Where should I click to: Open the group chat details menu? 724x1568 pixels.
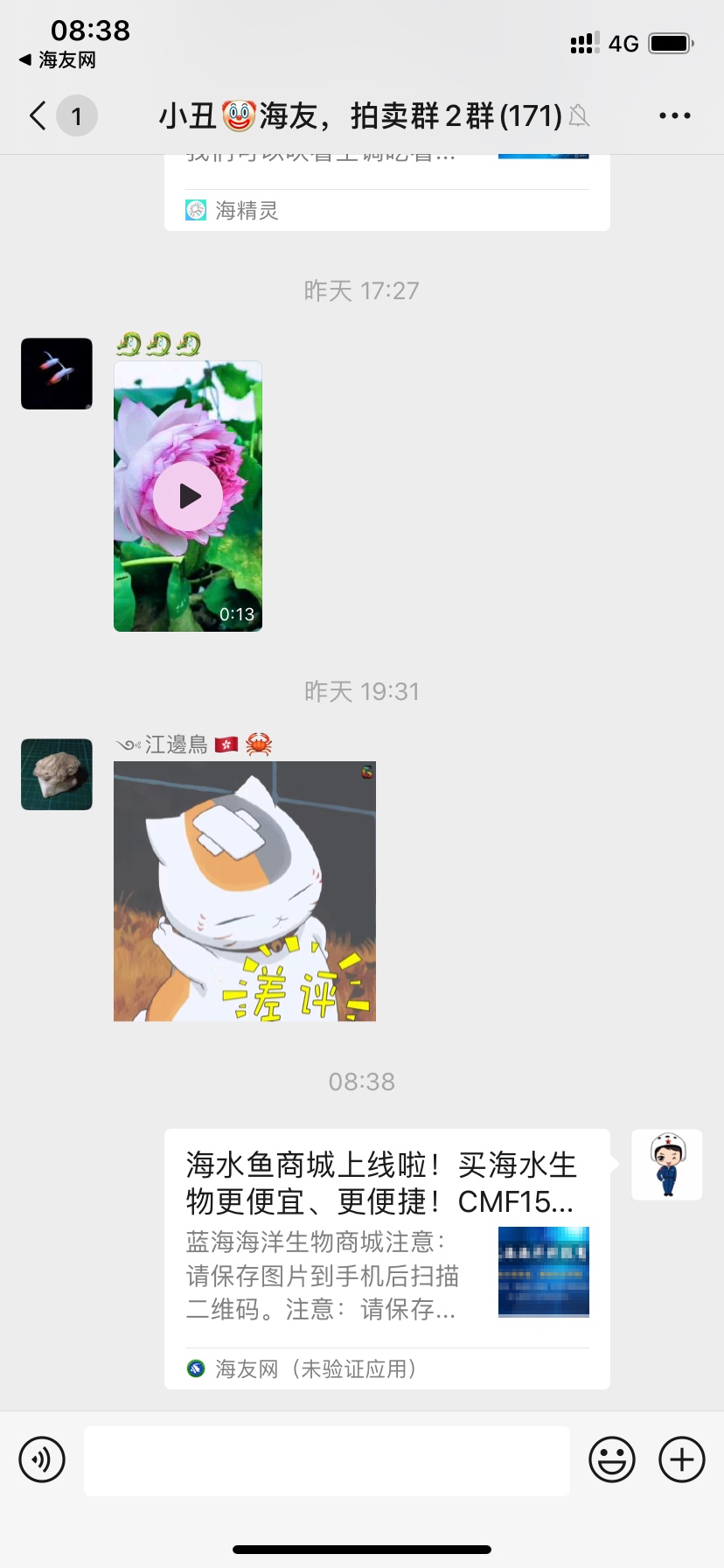tap(674, 115)
